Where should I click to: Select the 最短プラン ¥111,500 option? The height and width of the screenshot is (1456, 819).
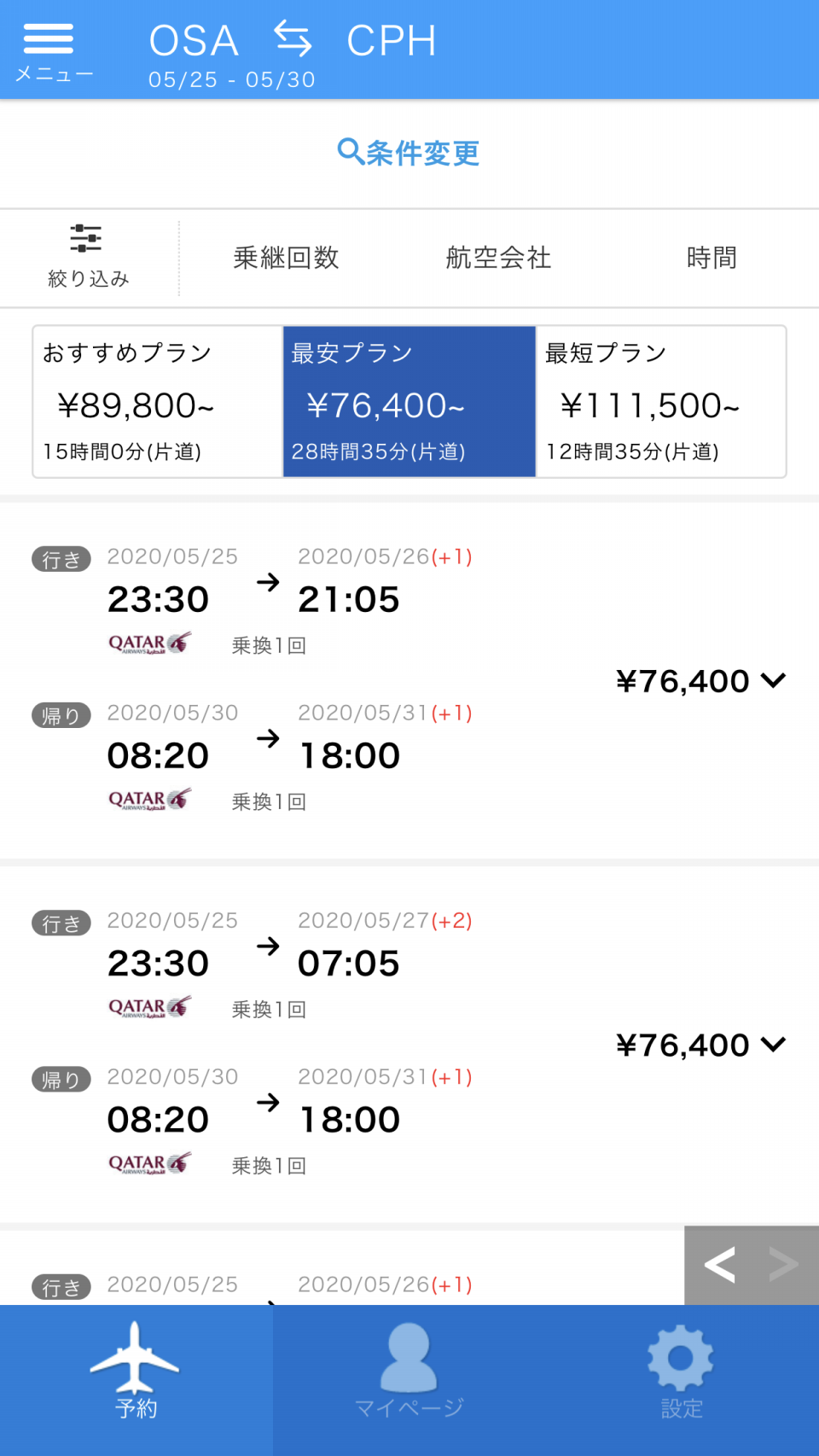tap(661, 401)
